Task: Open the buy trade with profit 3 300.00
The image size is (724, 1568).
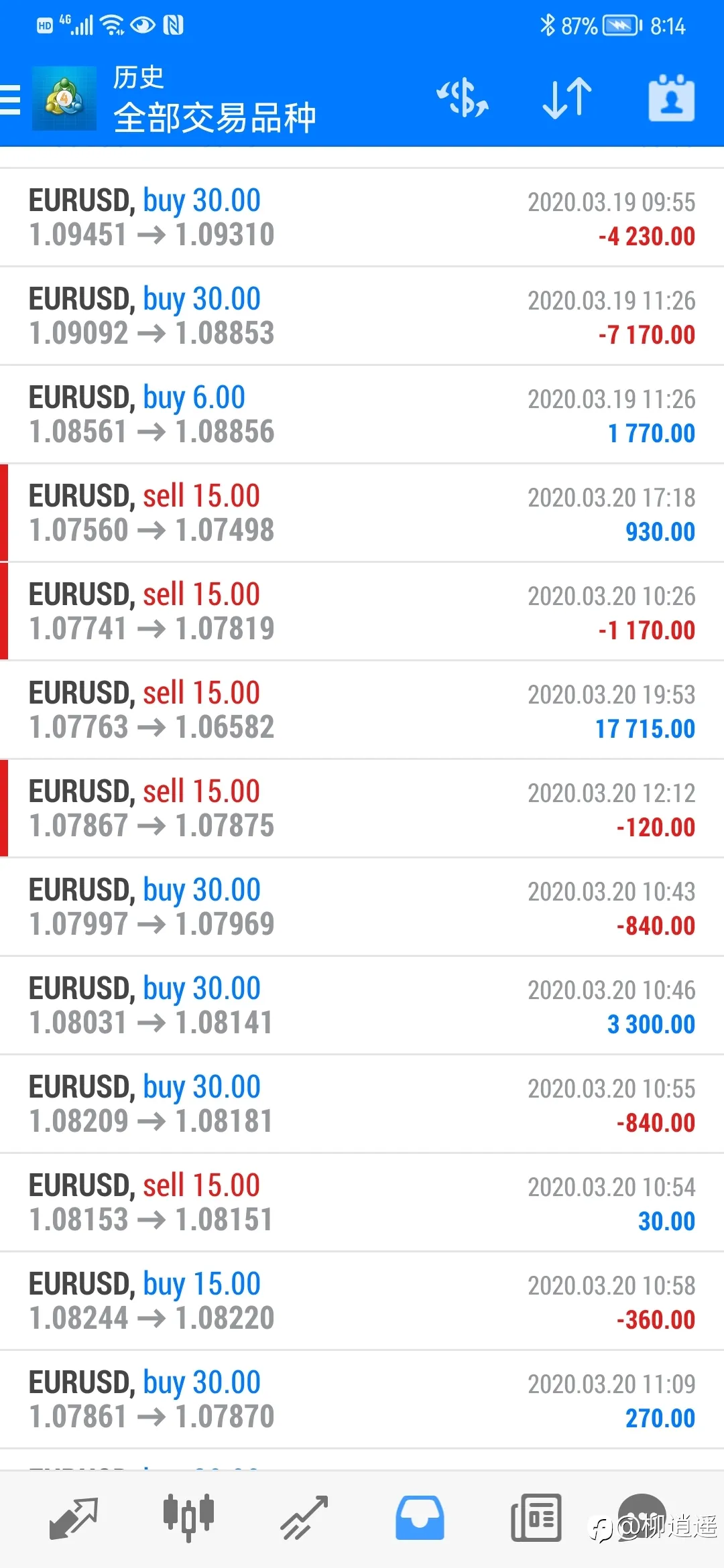Action: 362,1006
